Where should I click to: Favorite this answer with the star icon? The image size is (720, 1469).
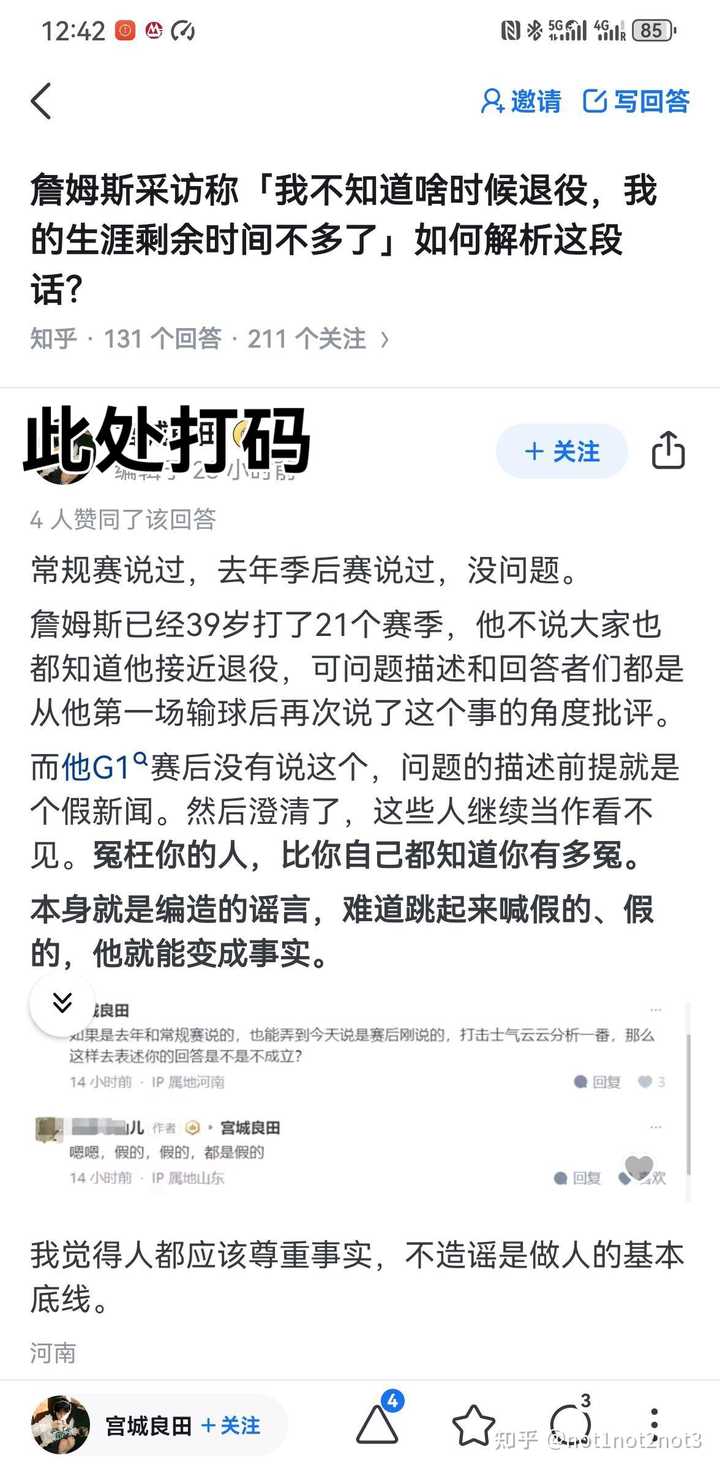473,1425
